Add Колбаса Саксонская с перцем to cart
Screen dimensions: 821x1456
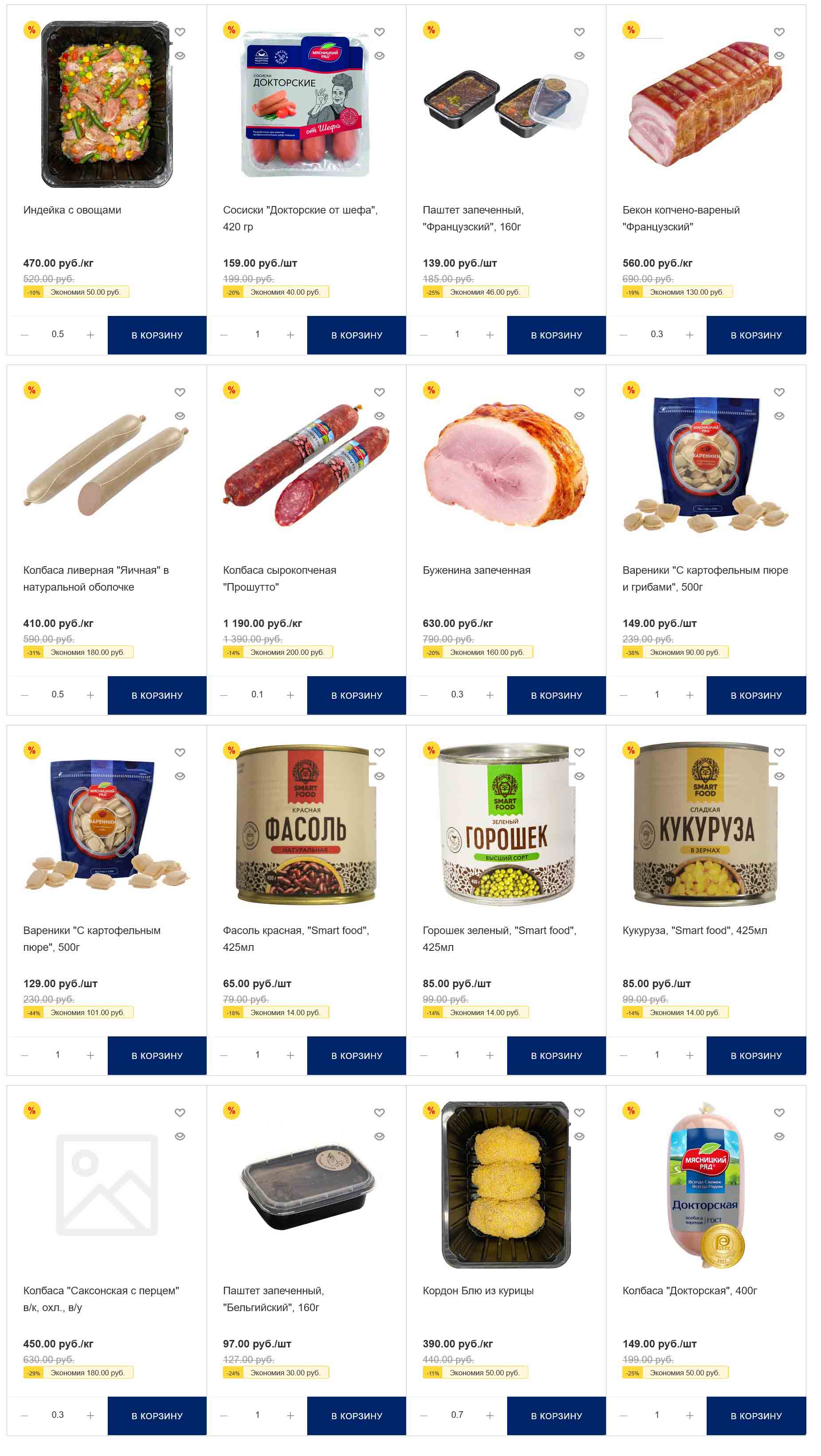(x=156, y=1415)
